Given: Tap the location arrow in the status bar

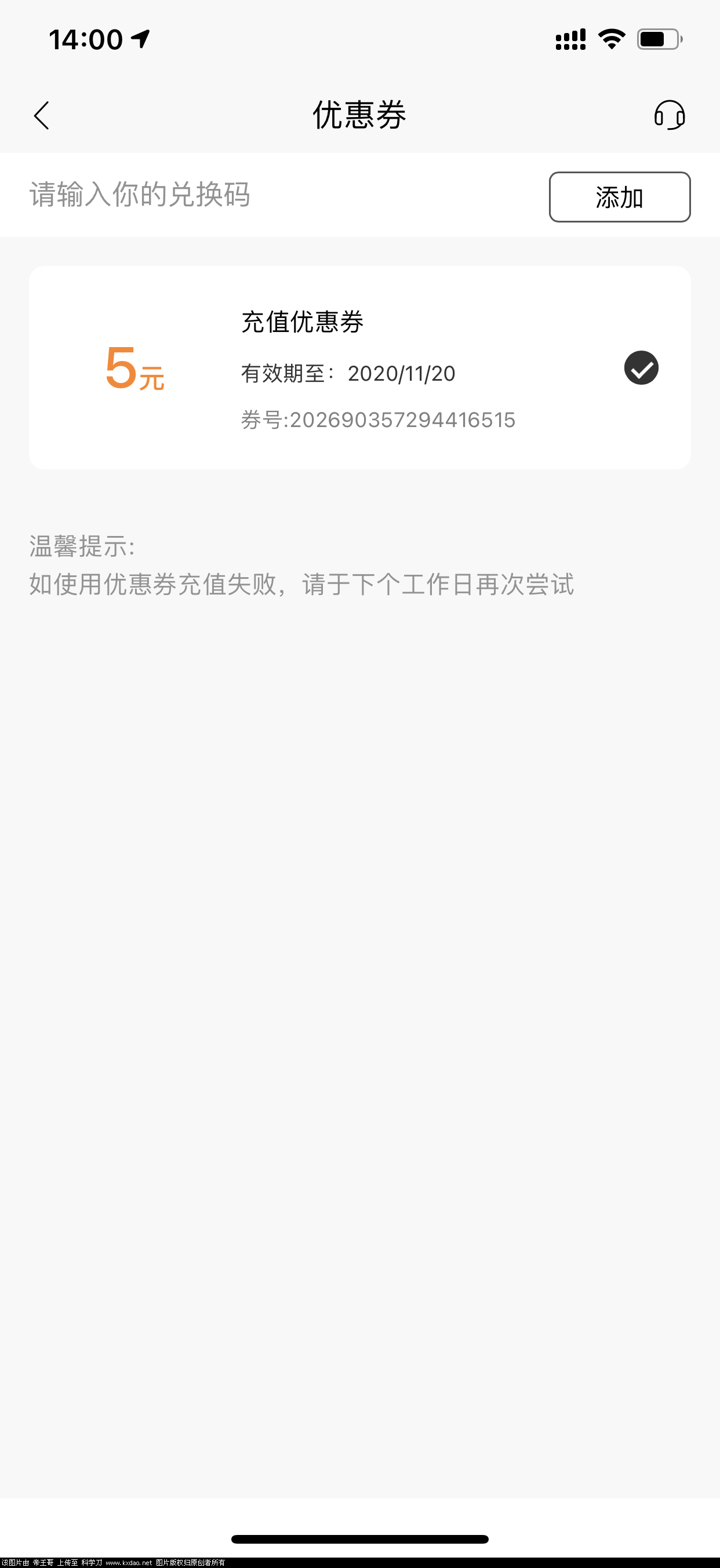Looking at the screenshot, I should pyautogui.click(x=140, y=38).
